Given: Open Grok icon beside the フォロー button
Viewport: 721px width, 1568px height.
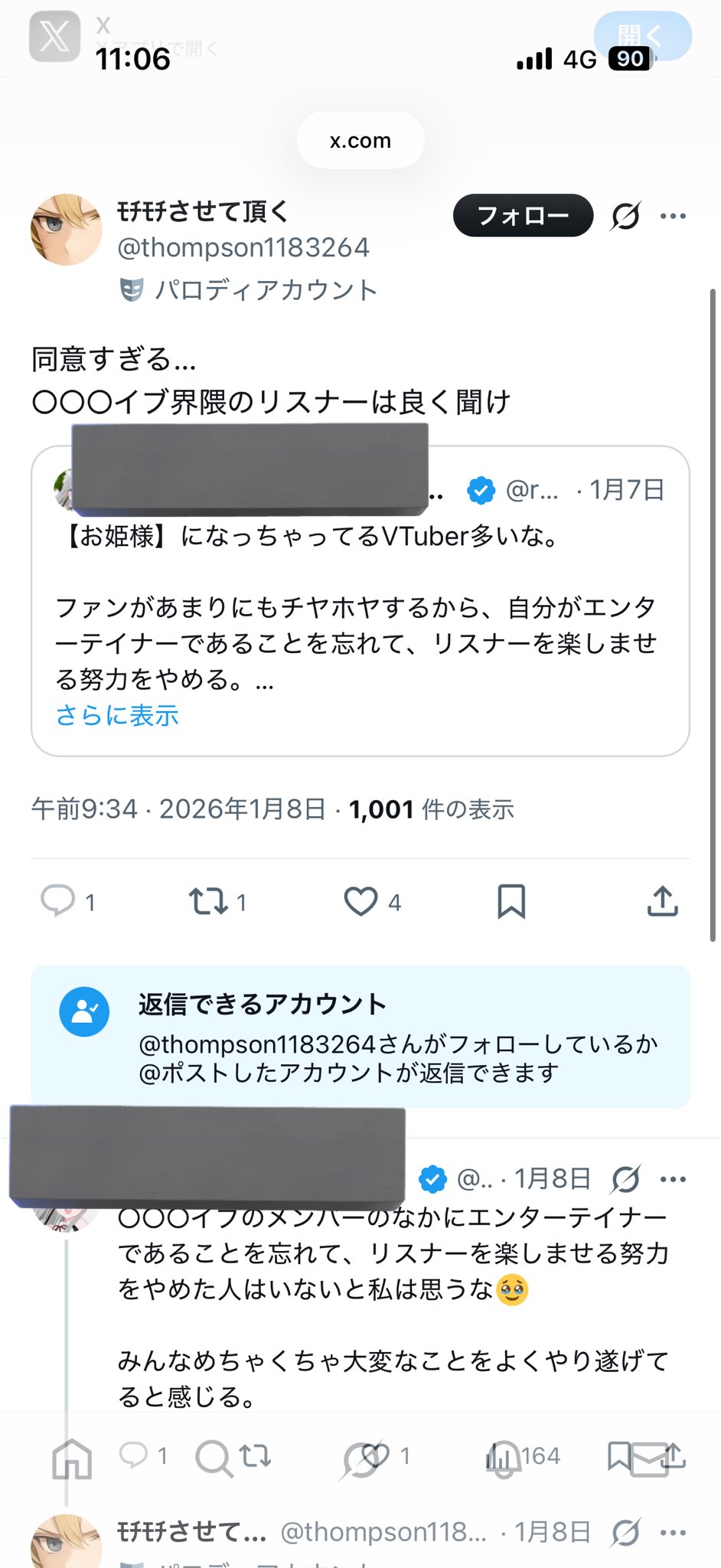Looking at the screenshot, I should (x=625, y=216).
